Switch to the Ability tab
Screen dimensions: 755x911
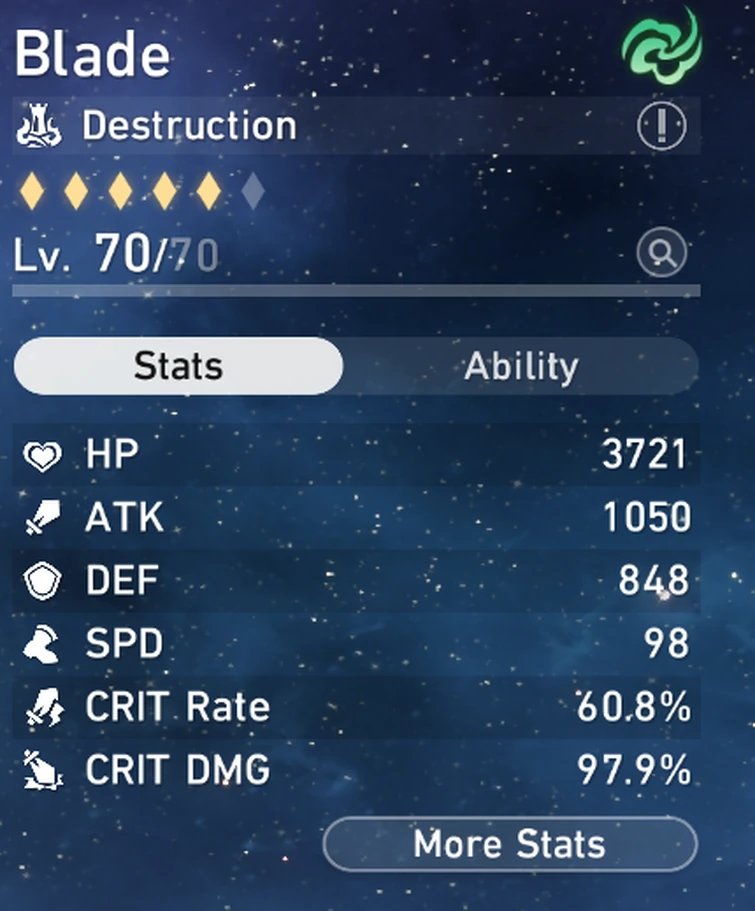[521, 367]
